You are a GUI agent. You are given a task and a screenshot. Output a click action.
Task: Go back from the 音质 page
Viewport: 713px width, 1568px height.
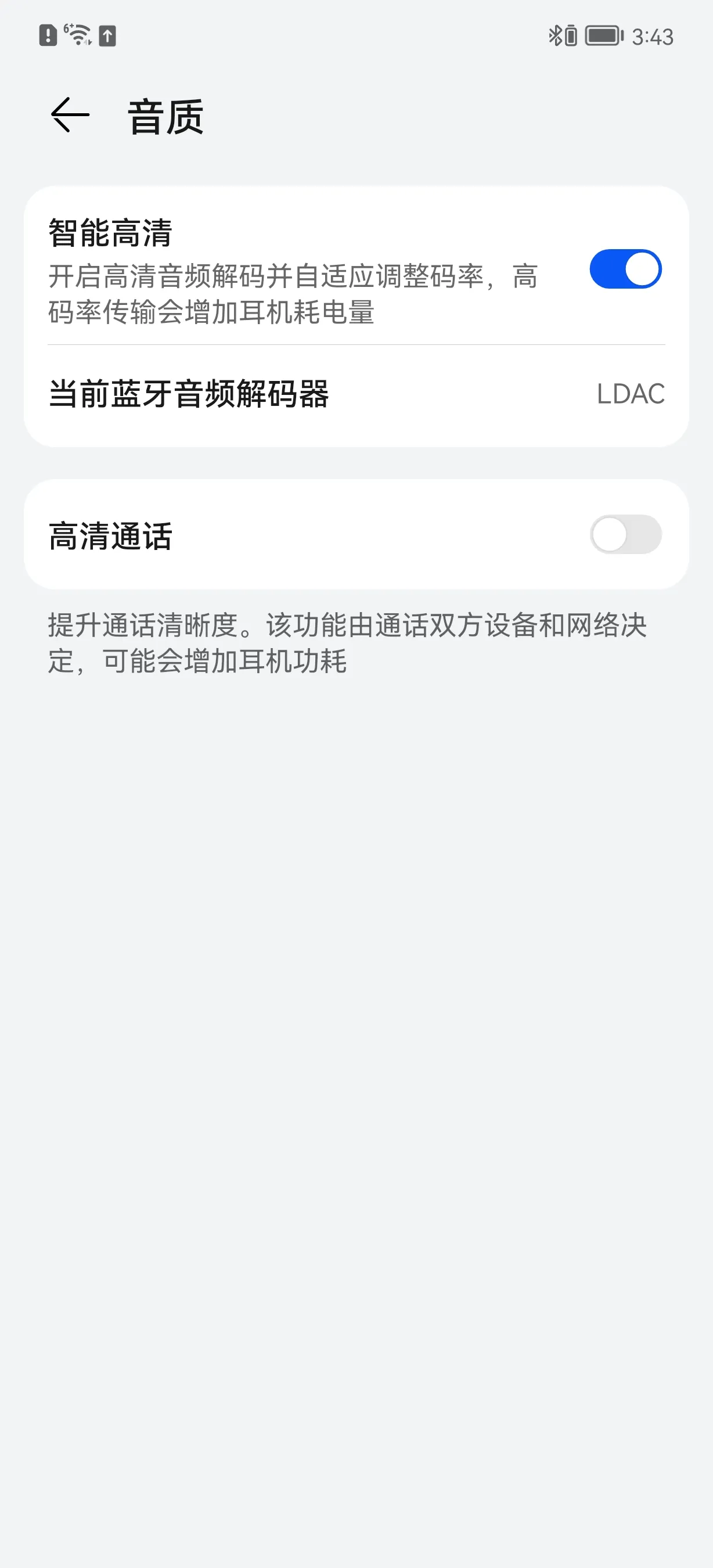[x=70, y=114]
